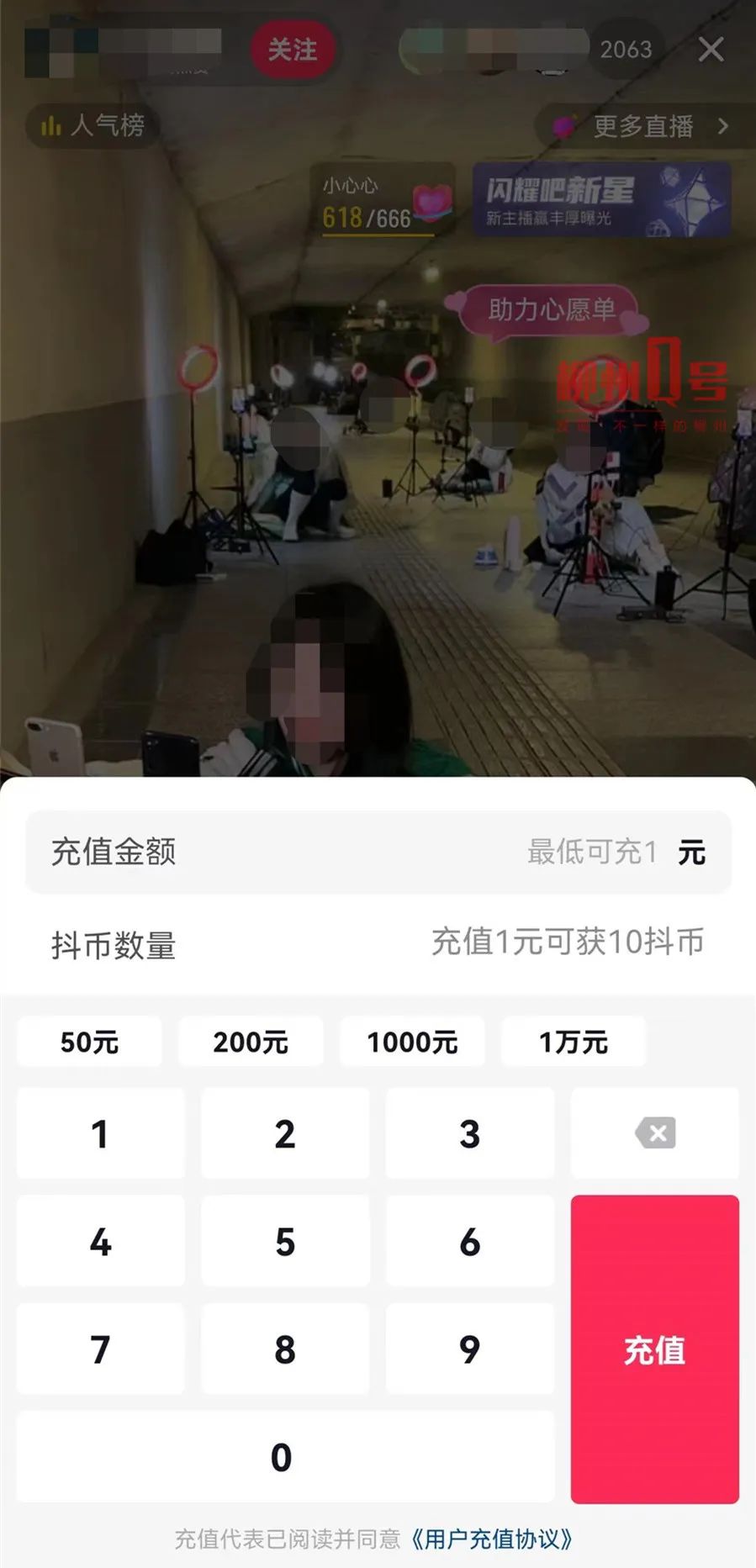Viewport: 756px width, 1568px height.
Task: Enter digit 1 on the keypad
Action: pyautogui.click(x=100, y=1133)
